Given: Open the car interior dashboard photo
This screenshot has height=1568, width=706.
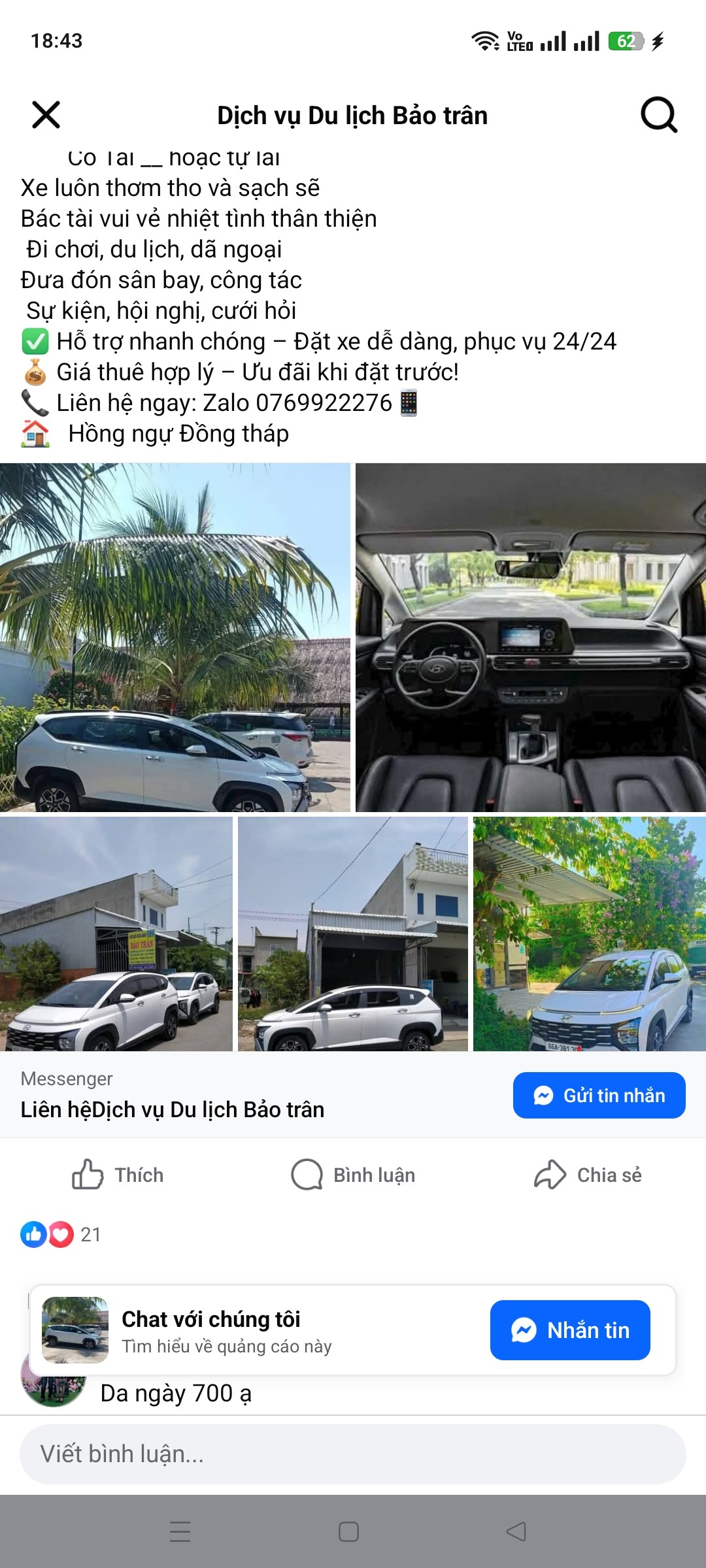Looking at the screenshot, I should [531, 638].
